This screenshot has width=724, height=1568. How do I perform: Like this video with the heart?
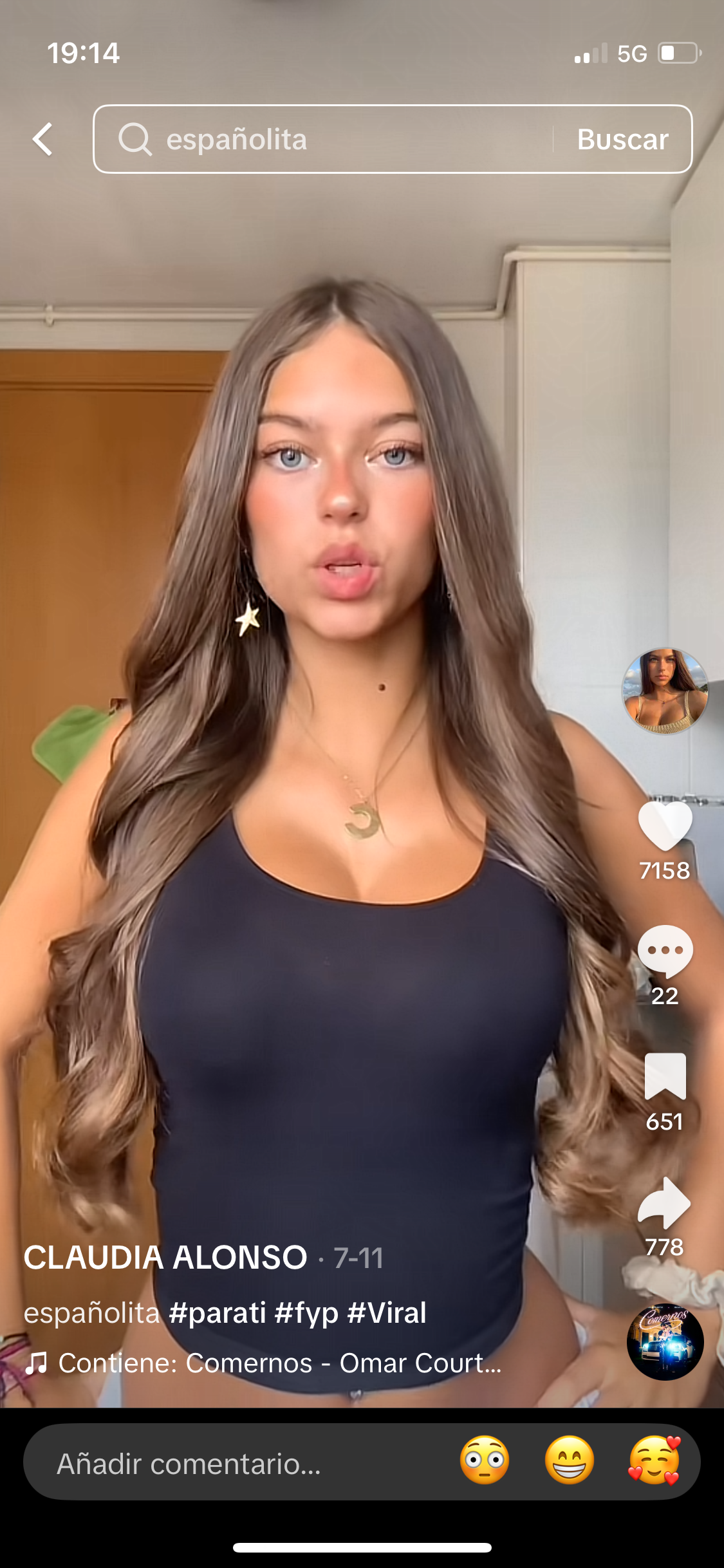pos(665,826)
